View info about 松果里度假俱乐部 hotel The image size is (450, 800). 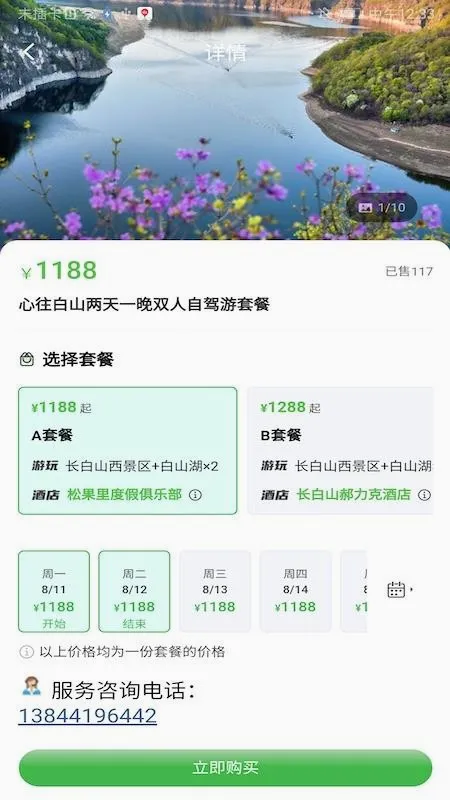[195, 495]
